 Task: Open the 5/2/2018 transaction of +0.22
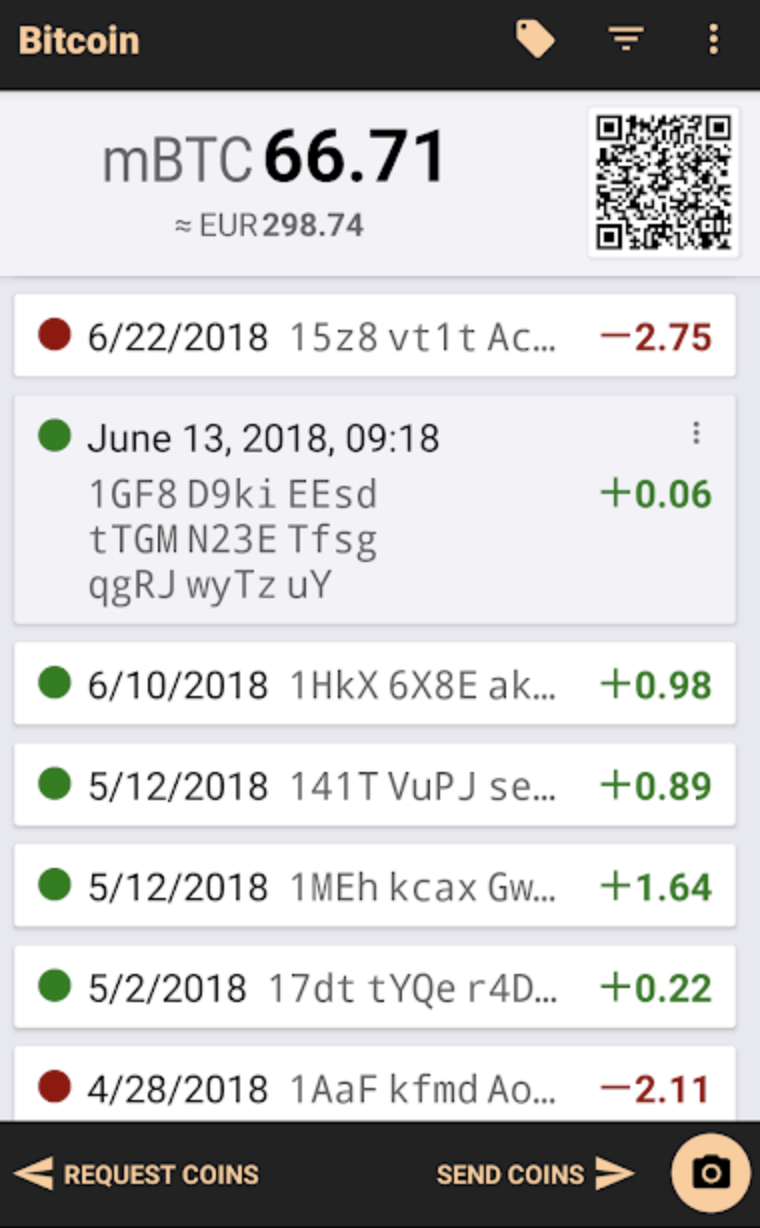click(x=375, y=988)
